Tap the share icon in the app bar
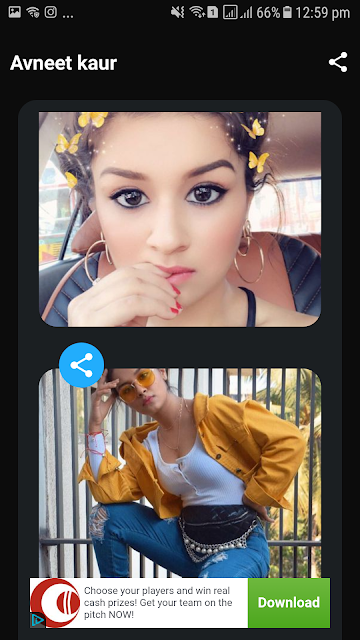This screenshot has height=640, width=360. pyautogui.click(x=338, y=62)
